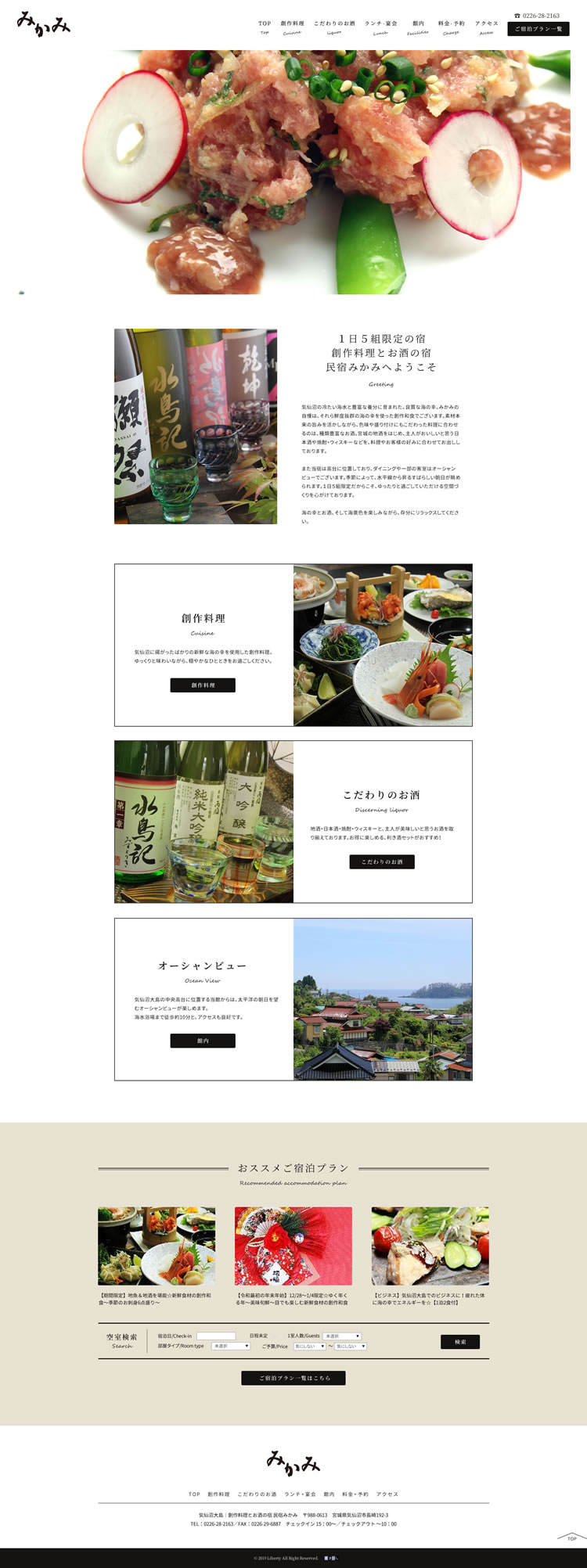Screen dimensions: 587x1568
Task: Tap the 検索 search button
Action: click(x=460, y=1341)
